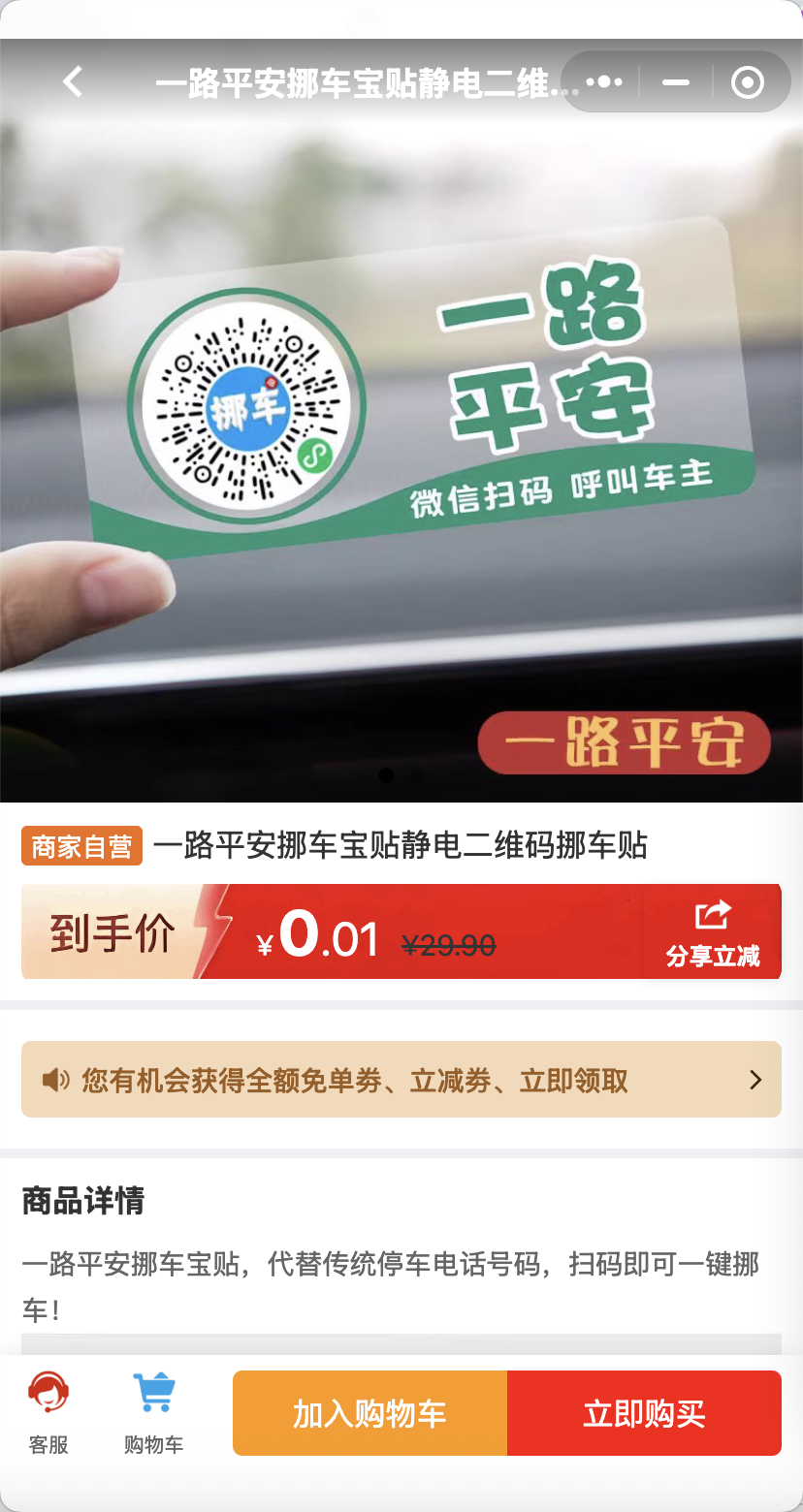Close the mini program via the circle icon

(x=747, y=82)
